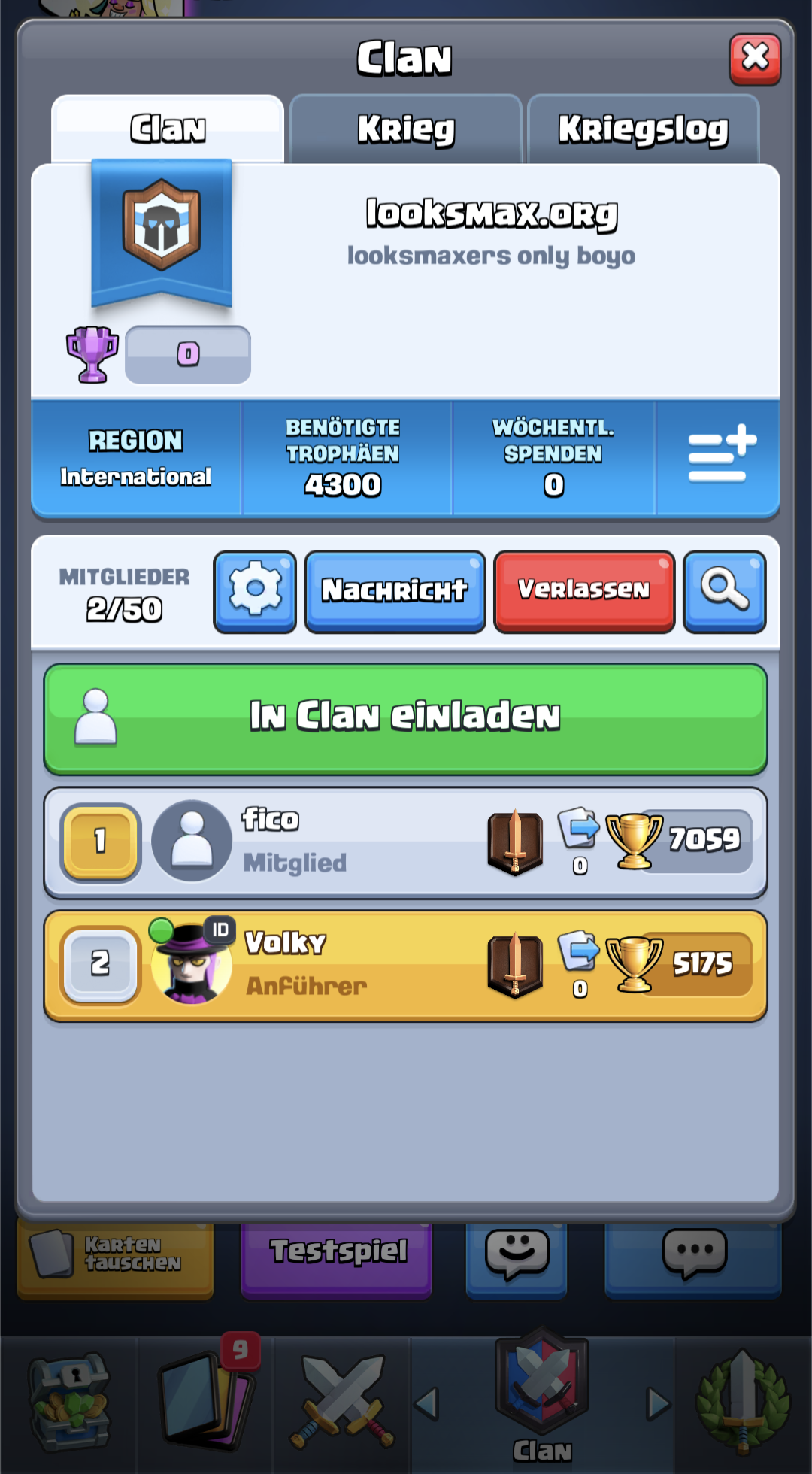
Task: Tap In Clan einladen
Action: (x=406, y=718)
